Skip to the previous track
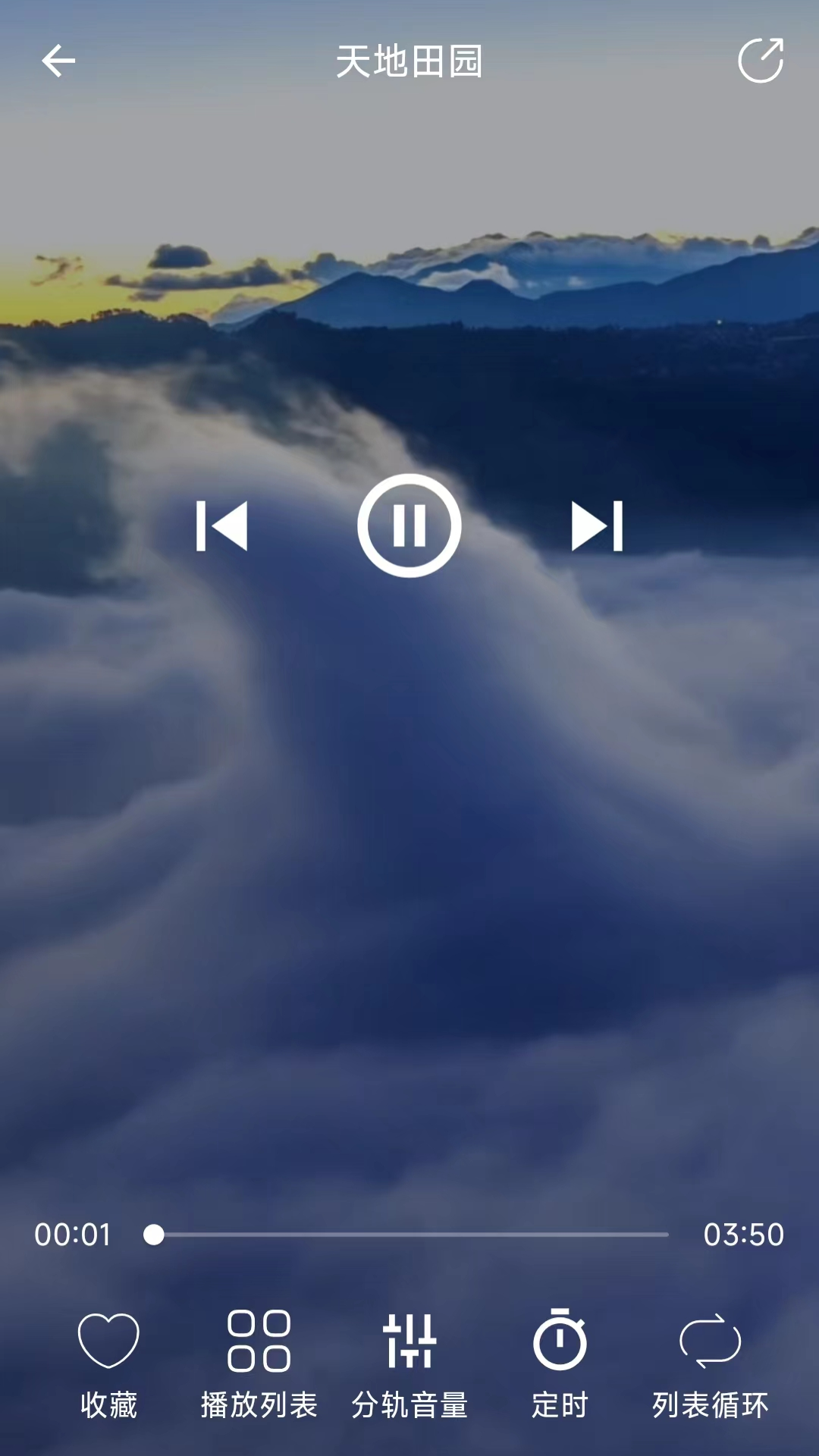Screen dimensions: 819x1456 tap(221, 526)
